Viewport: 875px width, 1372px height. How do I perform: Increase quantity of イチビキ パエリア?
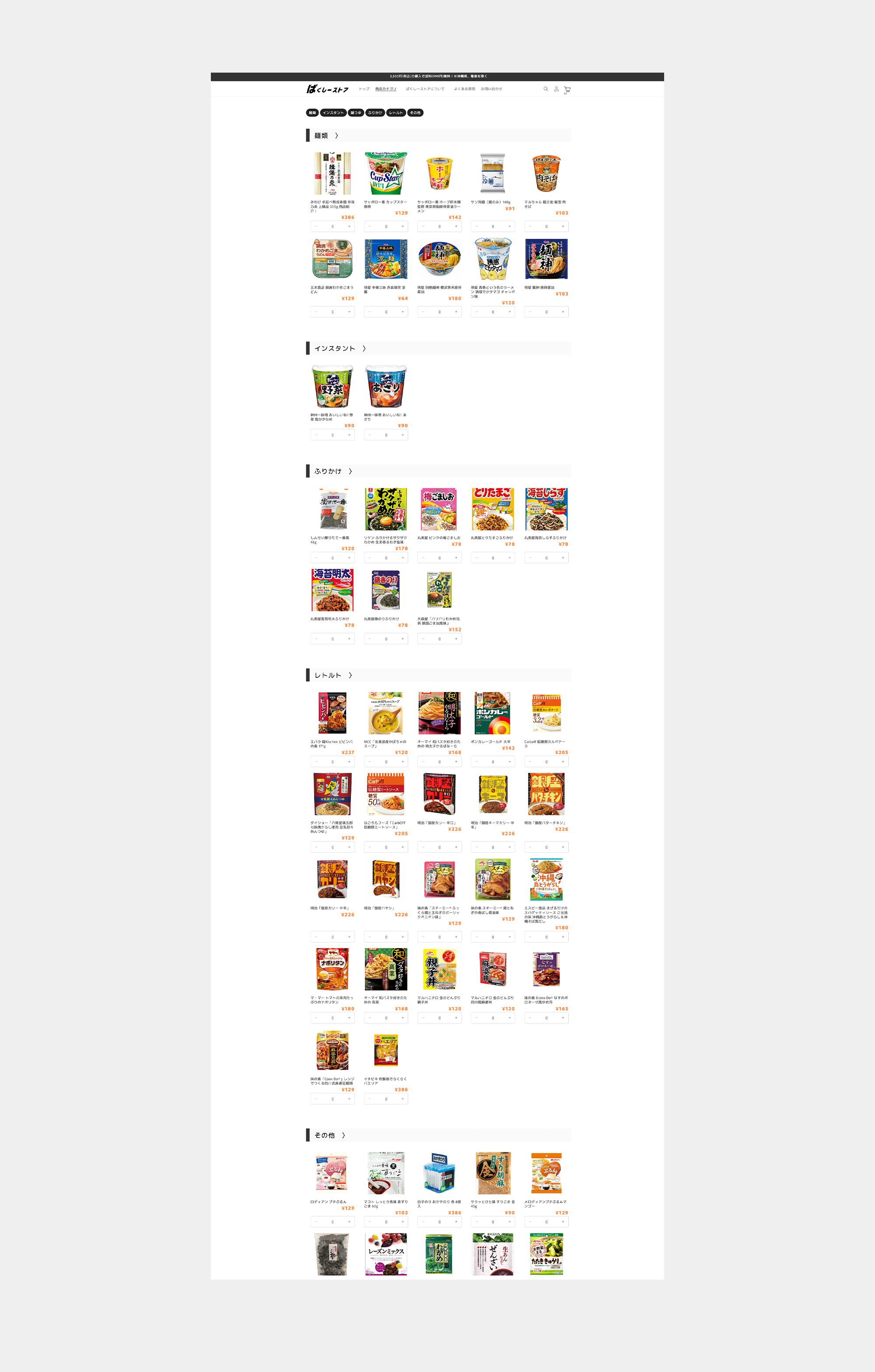pos(402,1099)
